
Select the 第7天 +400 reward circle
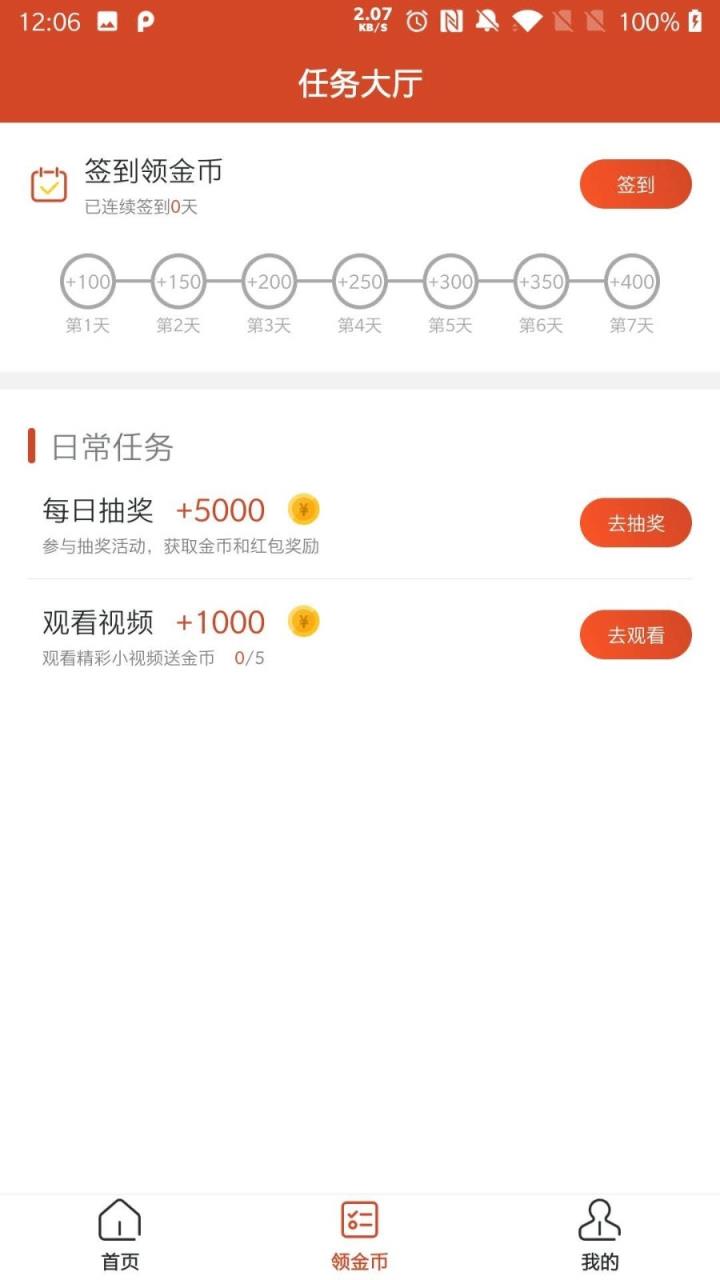pyautogui.click(x=630, y=283)
